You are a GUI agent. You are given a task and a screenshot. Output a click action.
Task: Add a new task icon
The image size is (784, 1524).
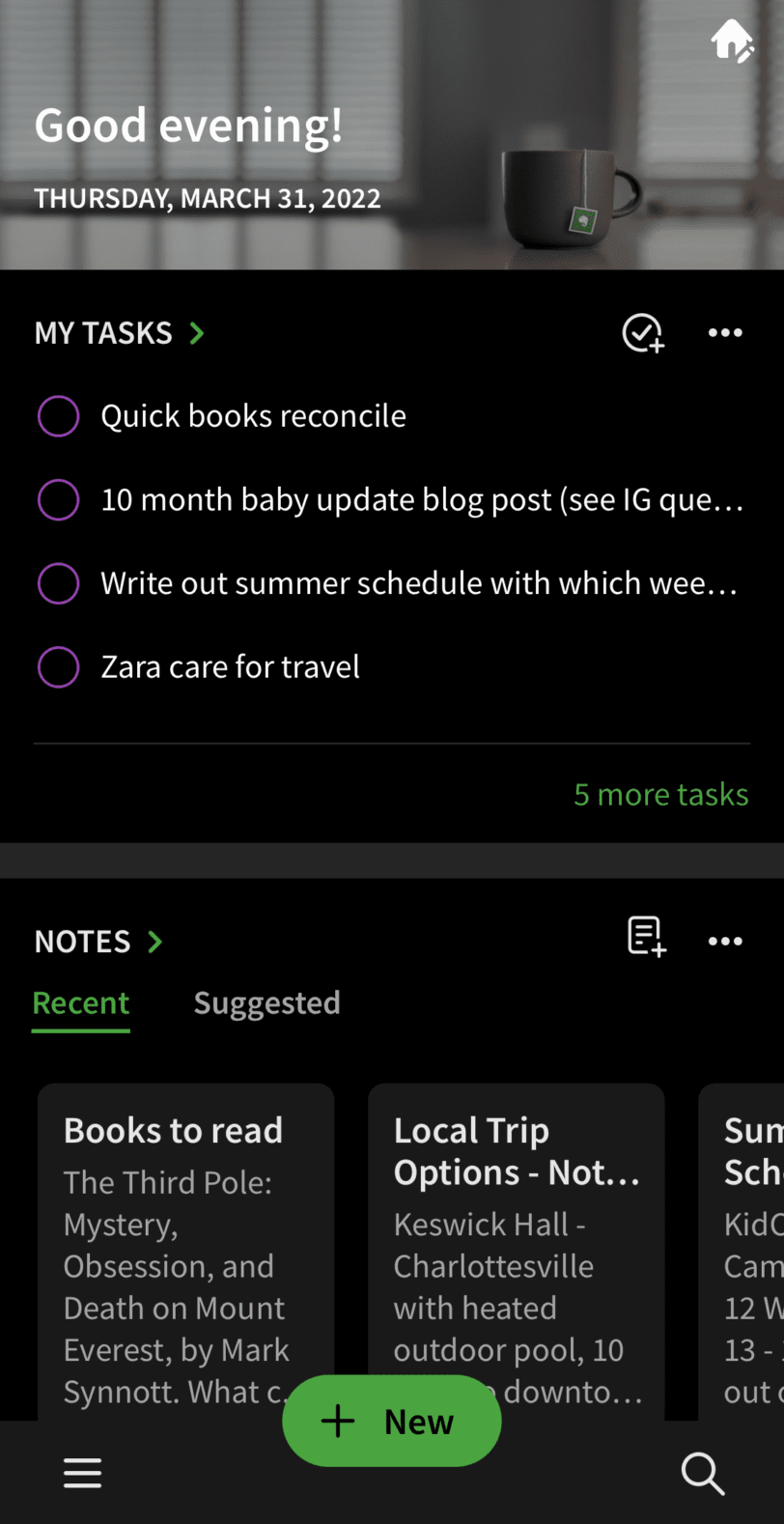click(643, 333)
